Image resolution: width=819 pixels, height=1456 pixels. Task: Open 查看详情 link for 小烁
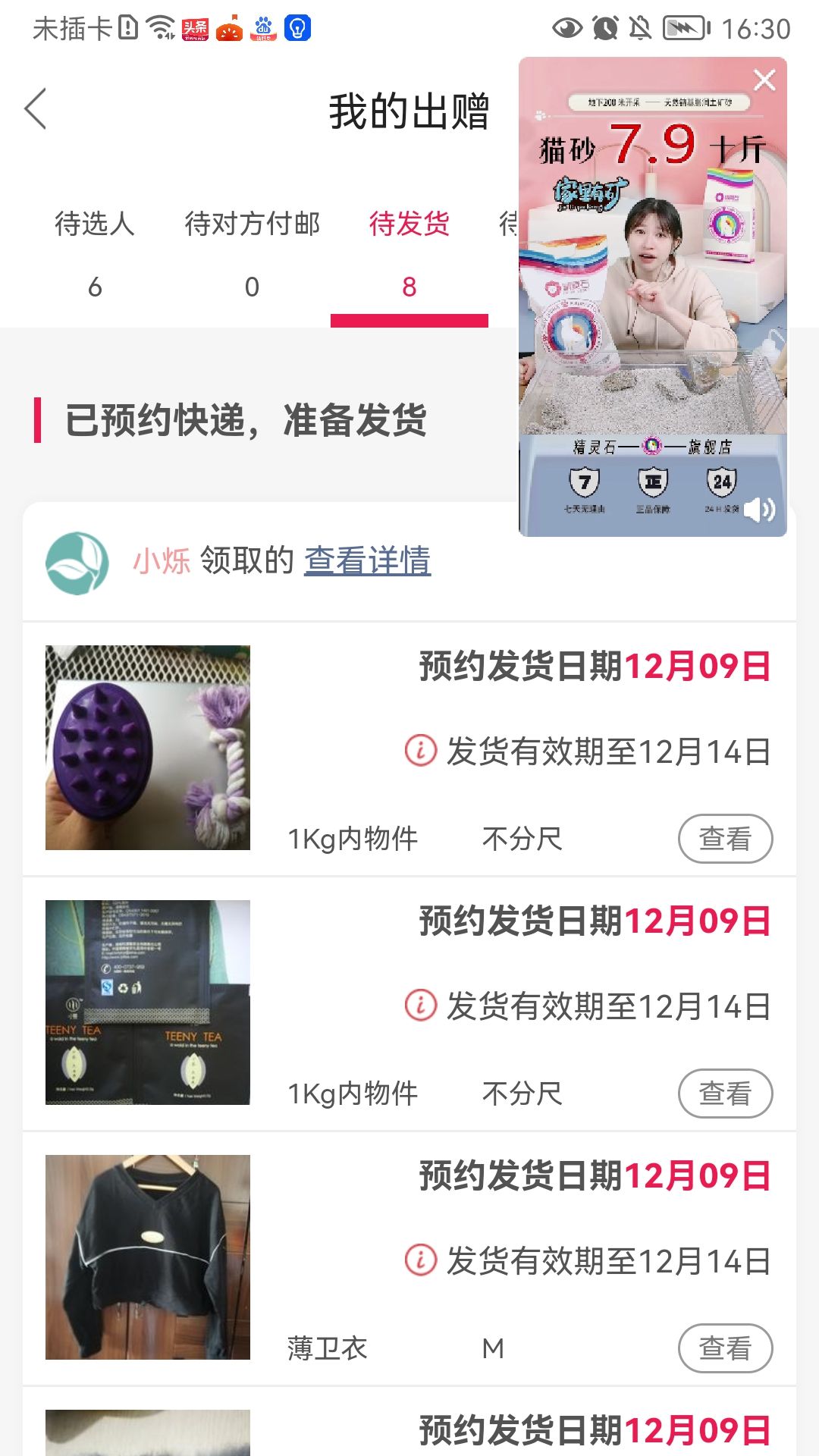367,561
